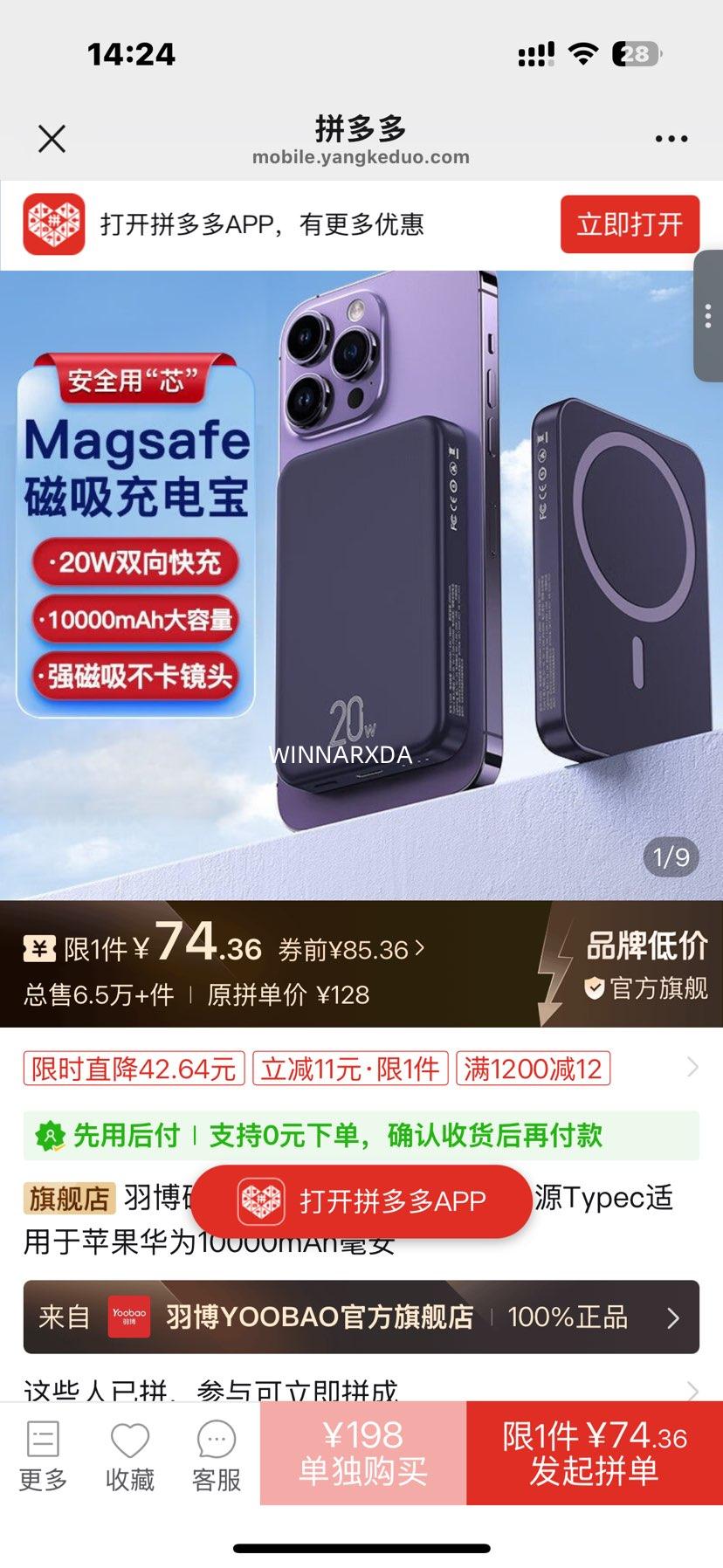Add the item to 收藏 favorites
Viewport: 723px width, 1568px height.
tap(130, 1456)
